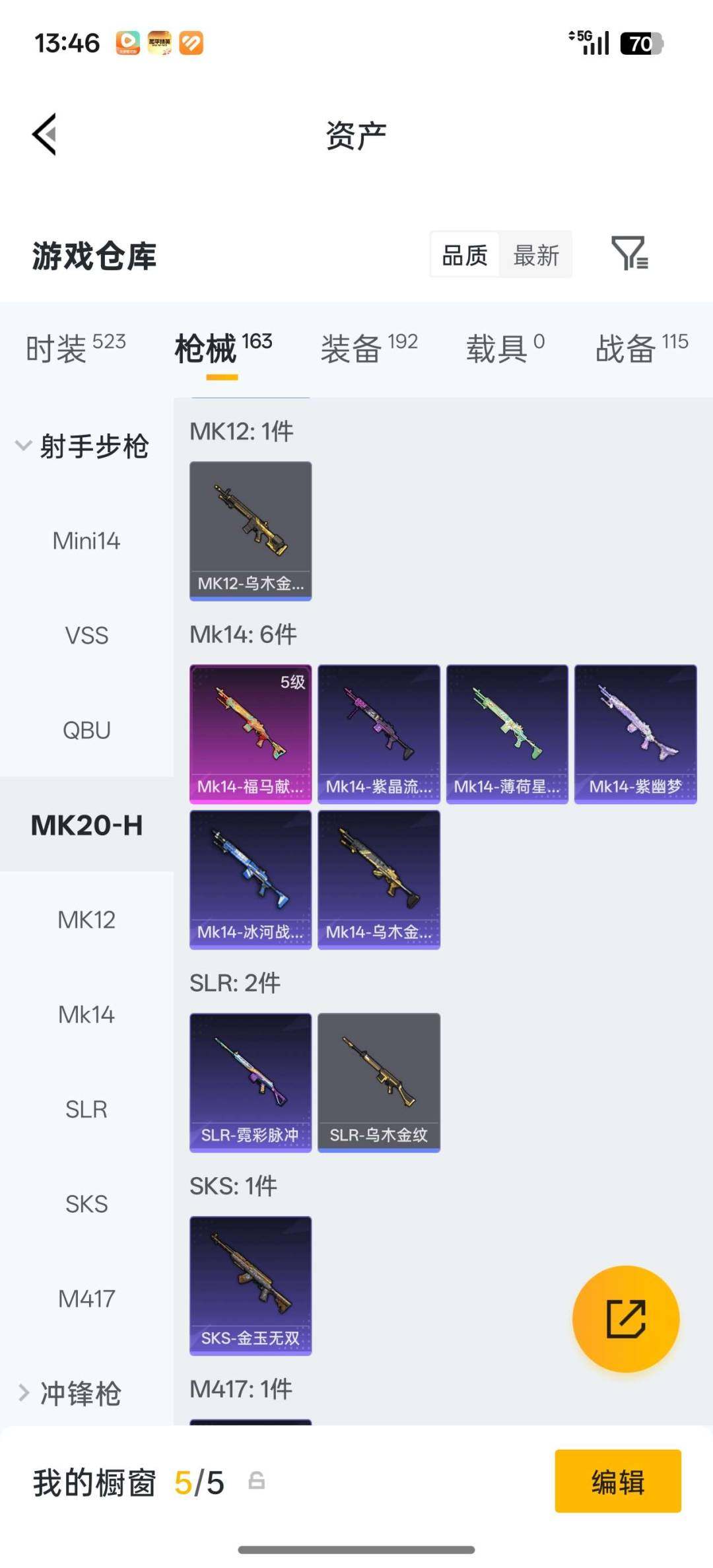
Task: Open the Mk14-福马献 5级 skin
Action: [x=250, y=733]
